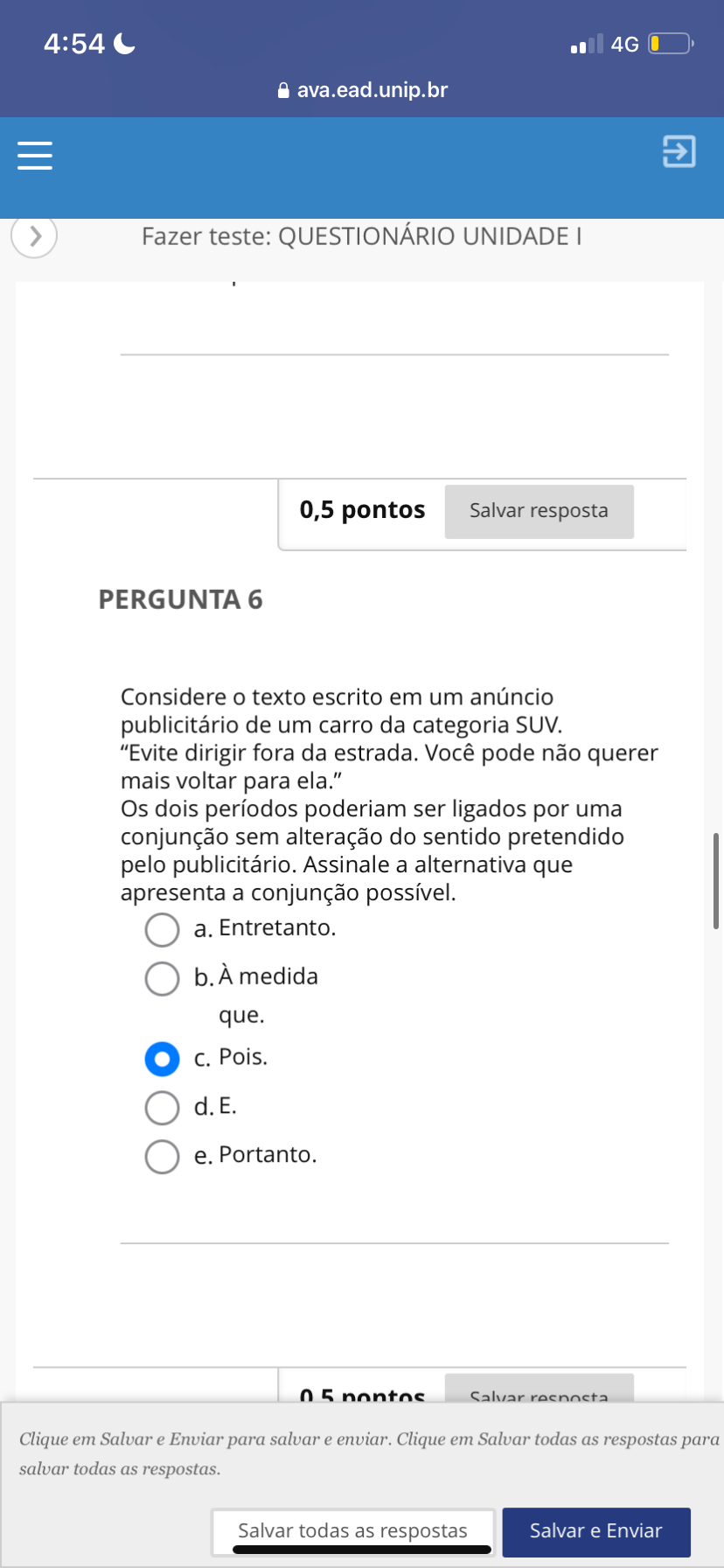The width and height of the screenshot is (724, 1568).
Task: Pick option d. E
Action: (x=162, y=1108)
